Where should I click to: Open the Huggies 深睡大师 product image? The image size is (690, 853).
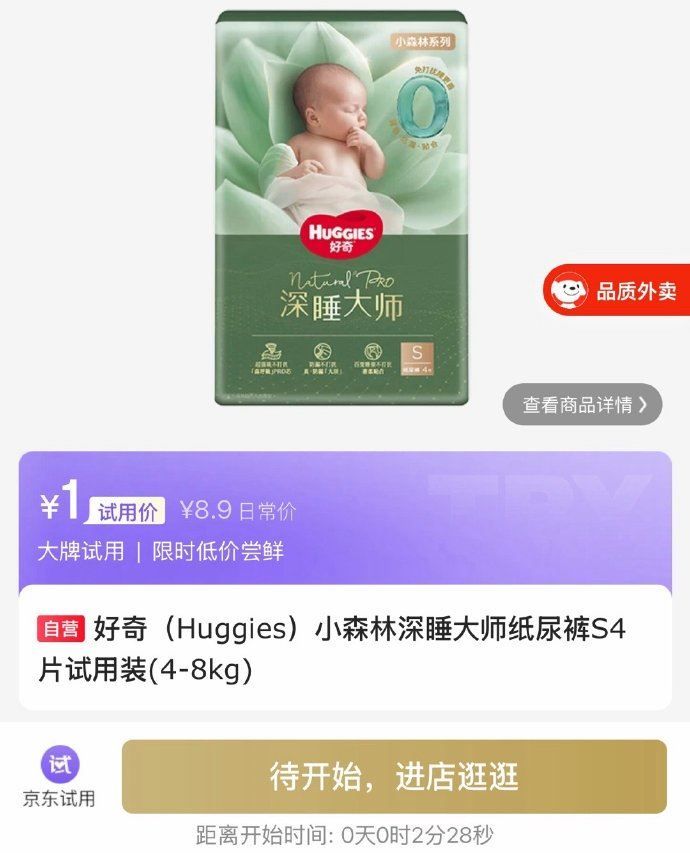[x=340, y=208]
